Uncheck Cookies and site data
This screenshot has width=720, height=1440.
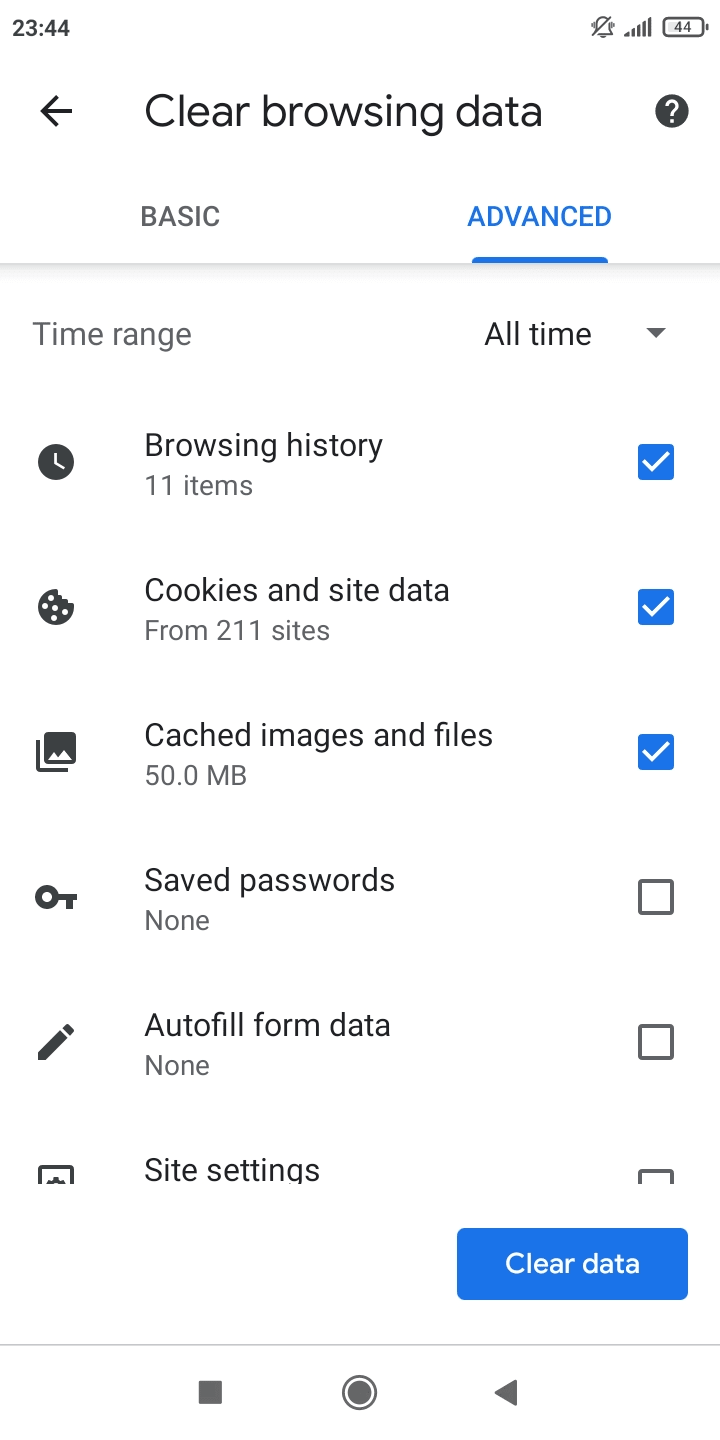[656, 607]
